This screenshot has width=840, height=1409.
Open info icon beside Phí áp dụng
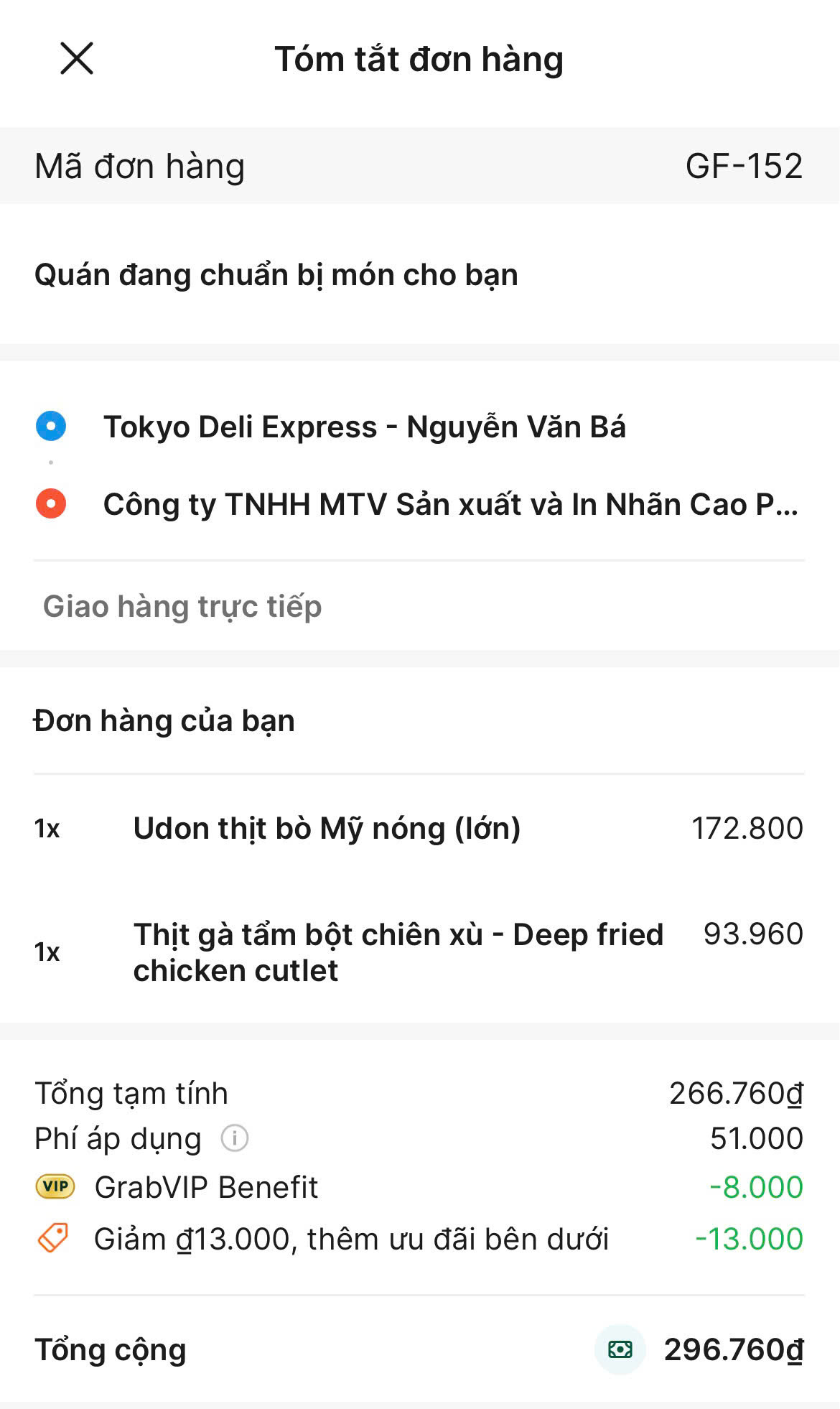pos(234,1138)
